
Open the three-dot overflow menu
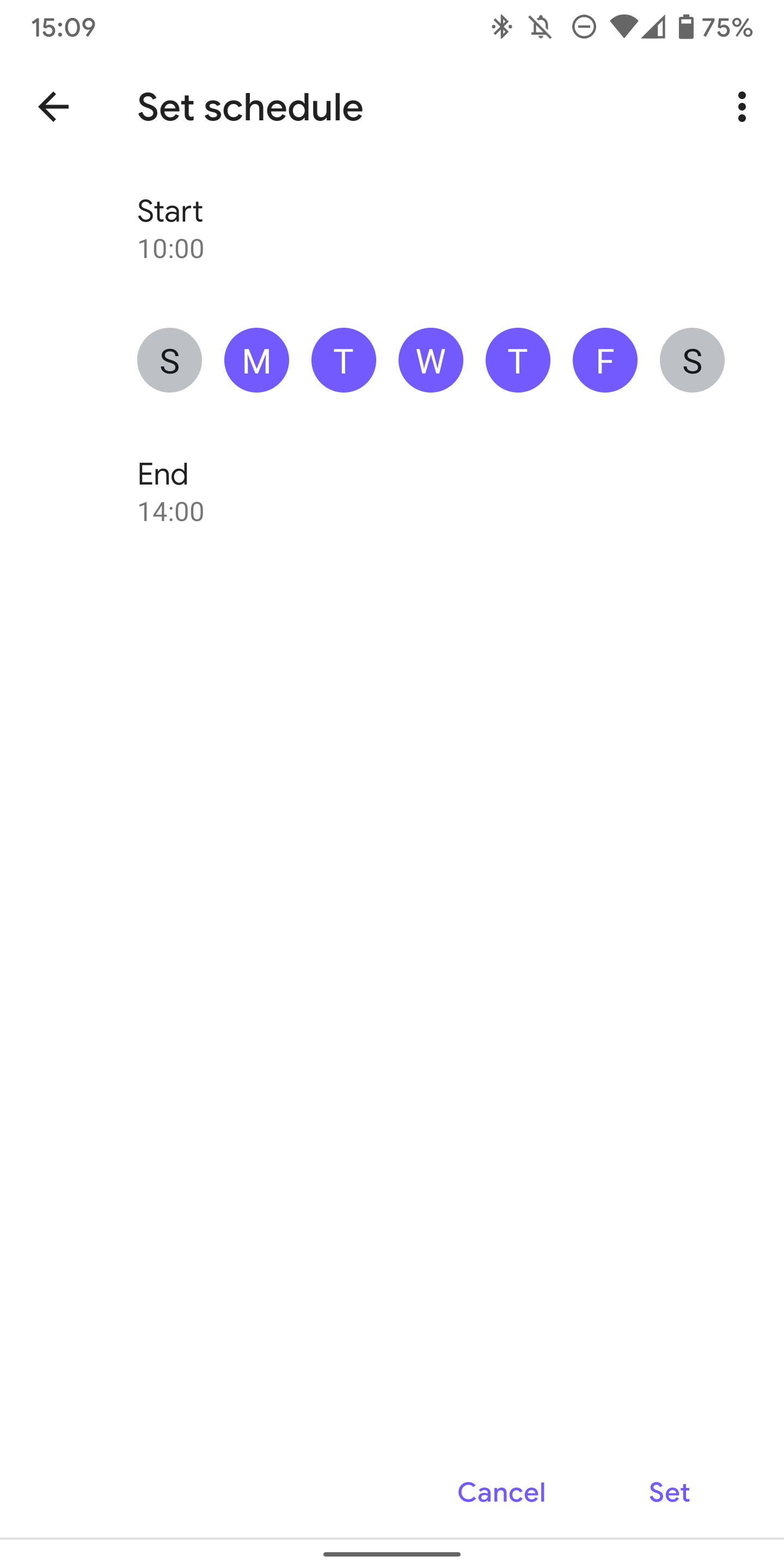tap(742, 107)
